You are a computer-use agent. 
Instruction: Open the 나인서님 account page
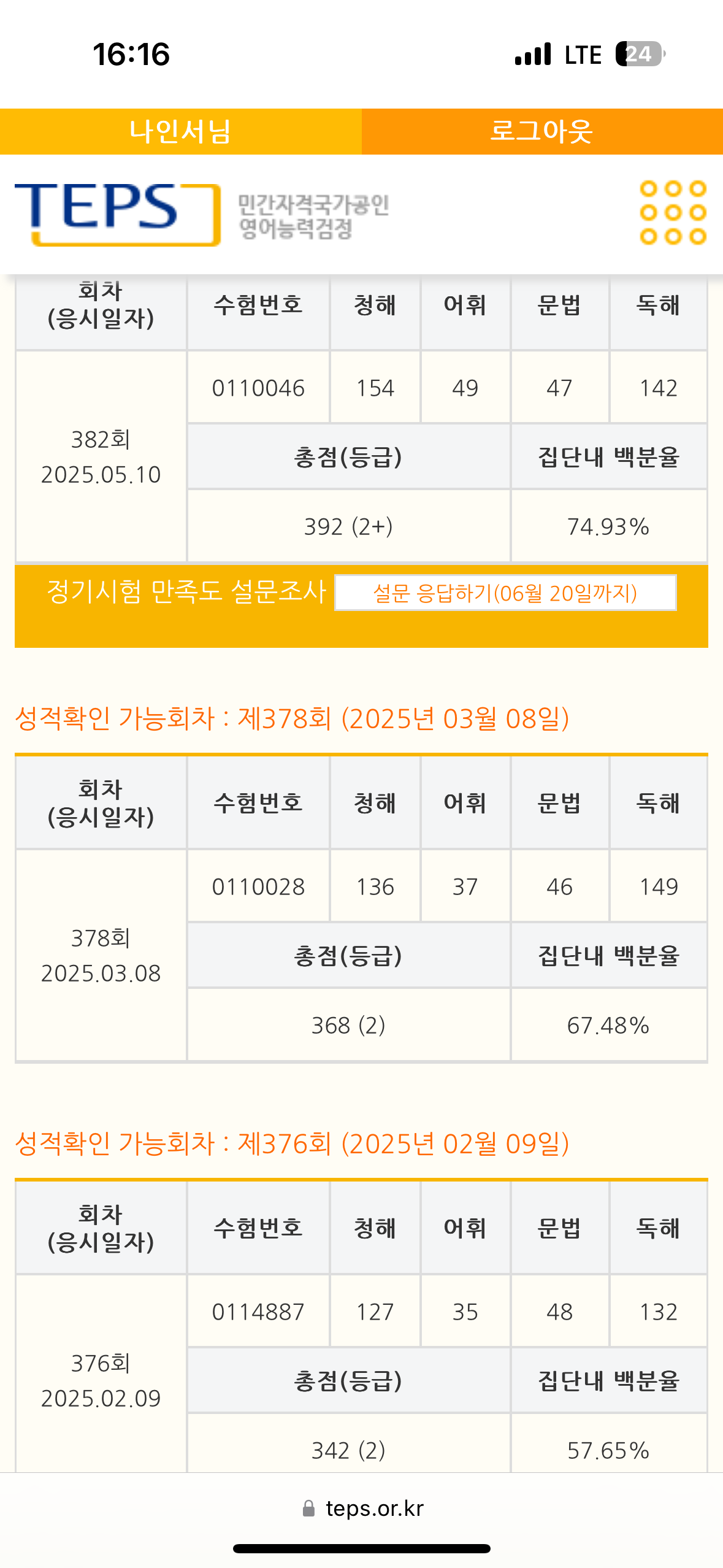pos(180,131)
